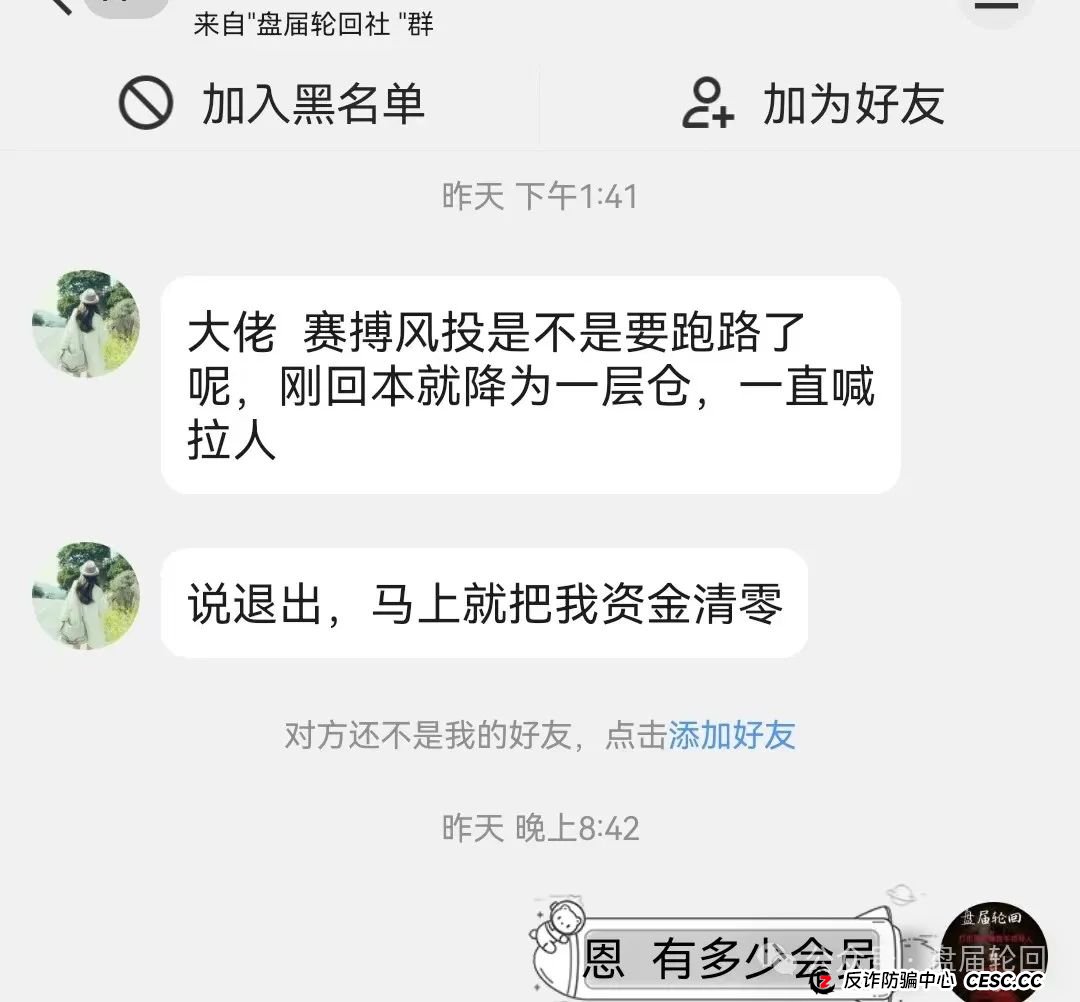Open sender's avatar beside the 资金清零 message
The width and height of the screenshot is (1080, 1002).
(x=87, y=595)
